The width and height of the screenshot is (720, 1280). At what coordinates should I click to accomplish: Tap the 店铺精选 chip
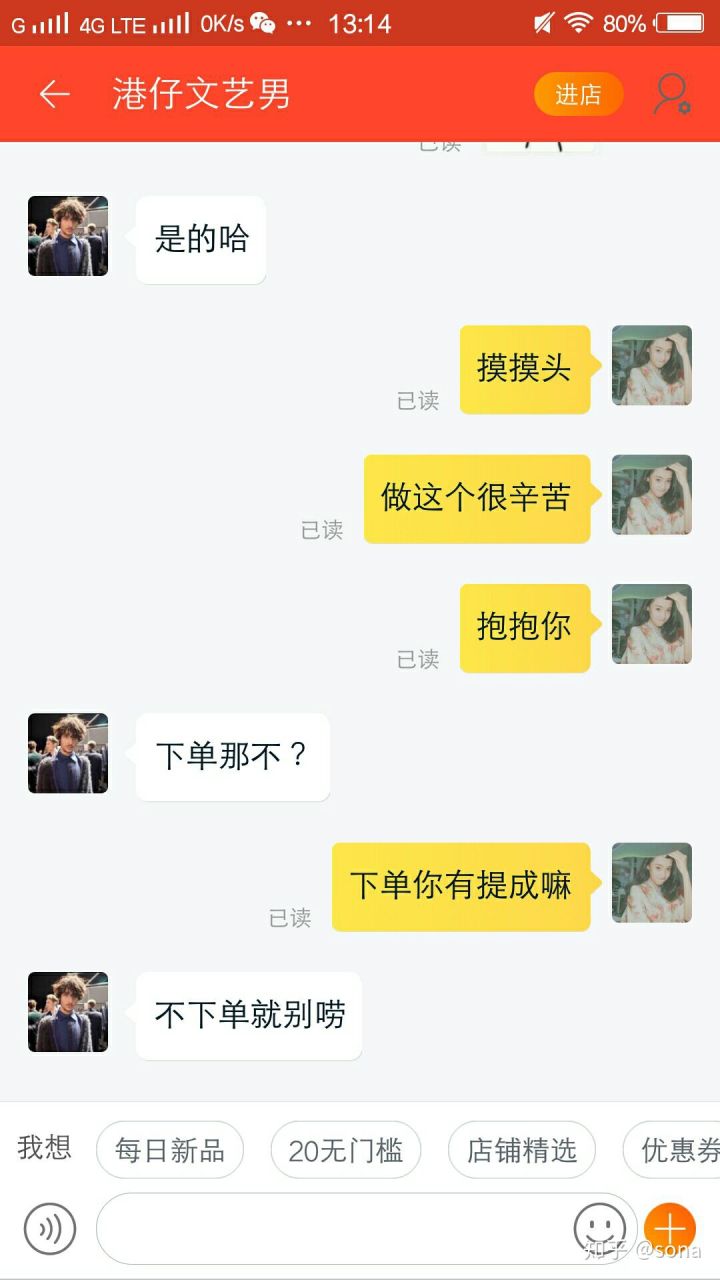(522, 1150)
